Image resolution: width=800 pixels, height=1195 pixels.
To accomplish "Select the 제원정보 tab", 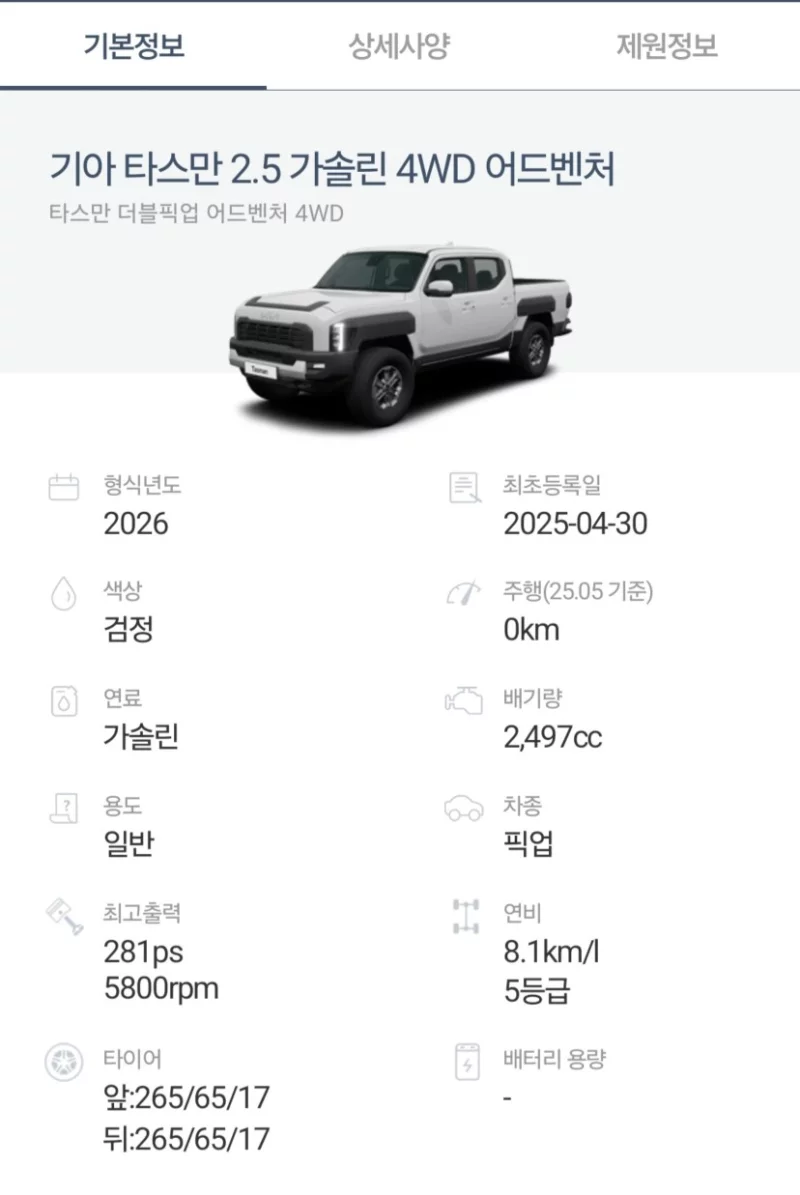I will [666, 46].
